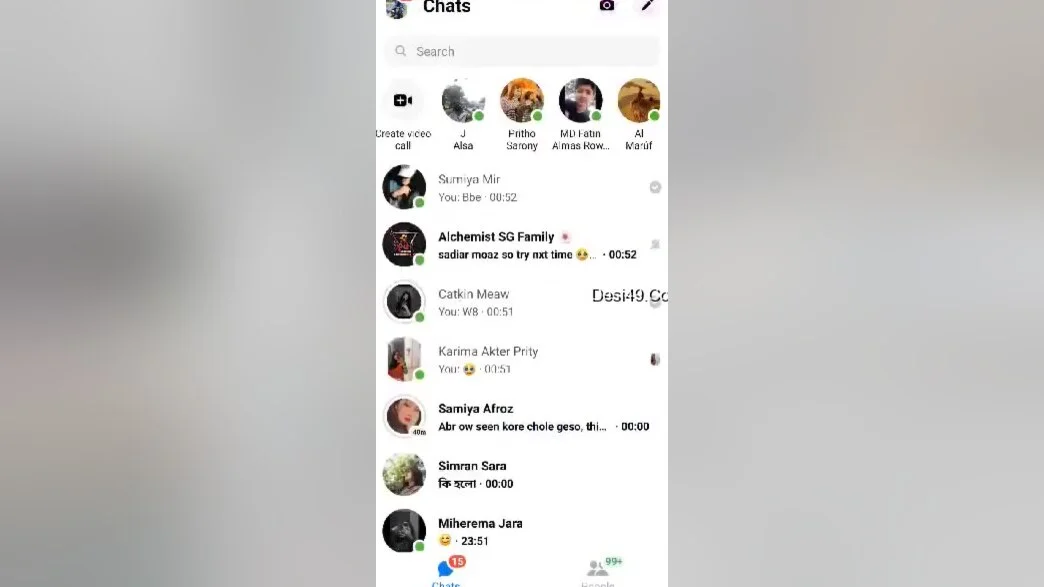This screenshot has height=587, width=1044.
Task: Open MD Fatin Almas Row's active bubble
Action: 580,101
